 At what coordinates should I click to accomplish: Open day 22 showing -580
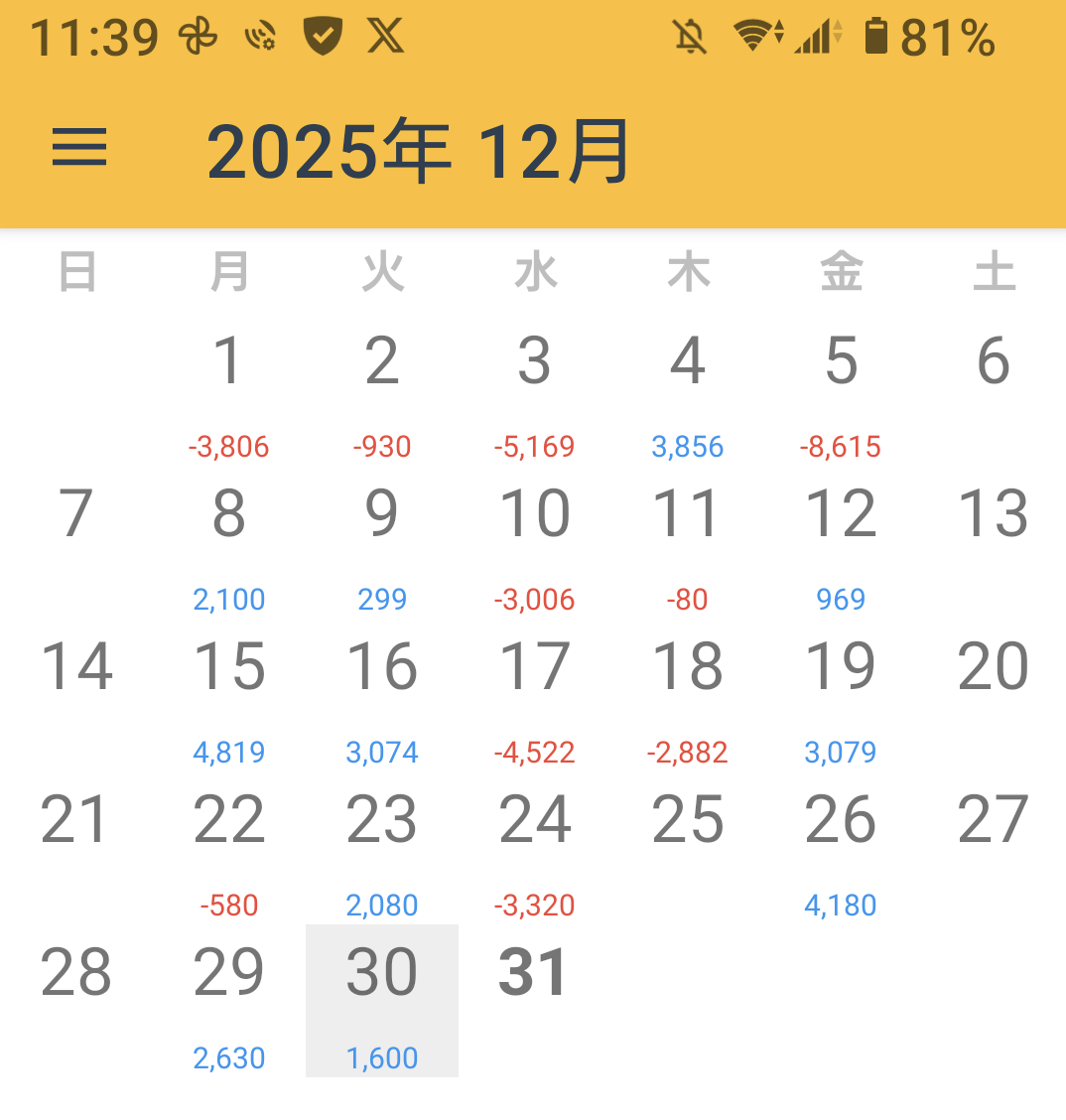[x=229, y=846]
